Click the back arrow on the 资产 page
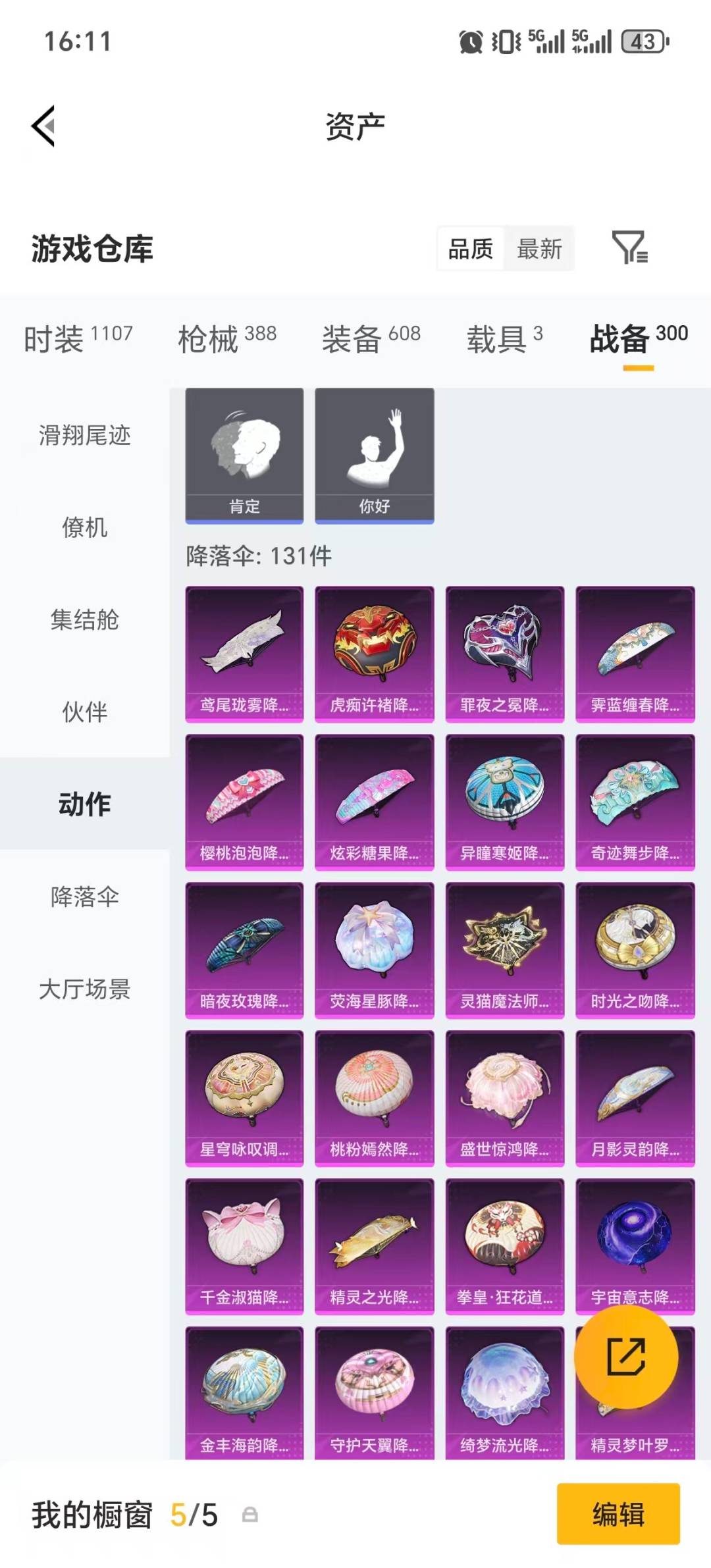 tap(44, 127)
